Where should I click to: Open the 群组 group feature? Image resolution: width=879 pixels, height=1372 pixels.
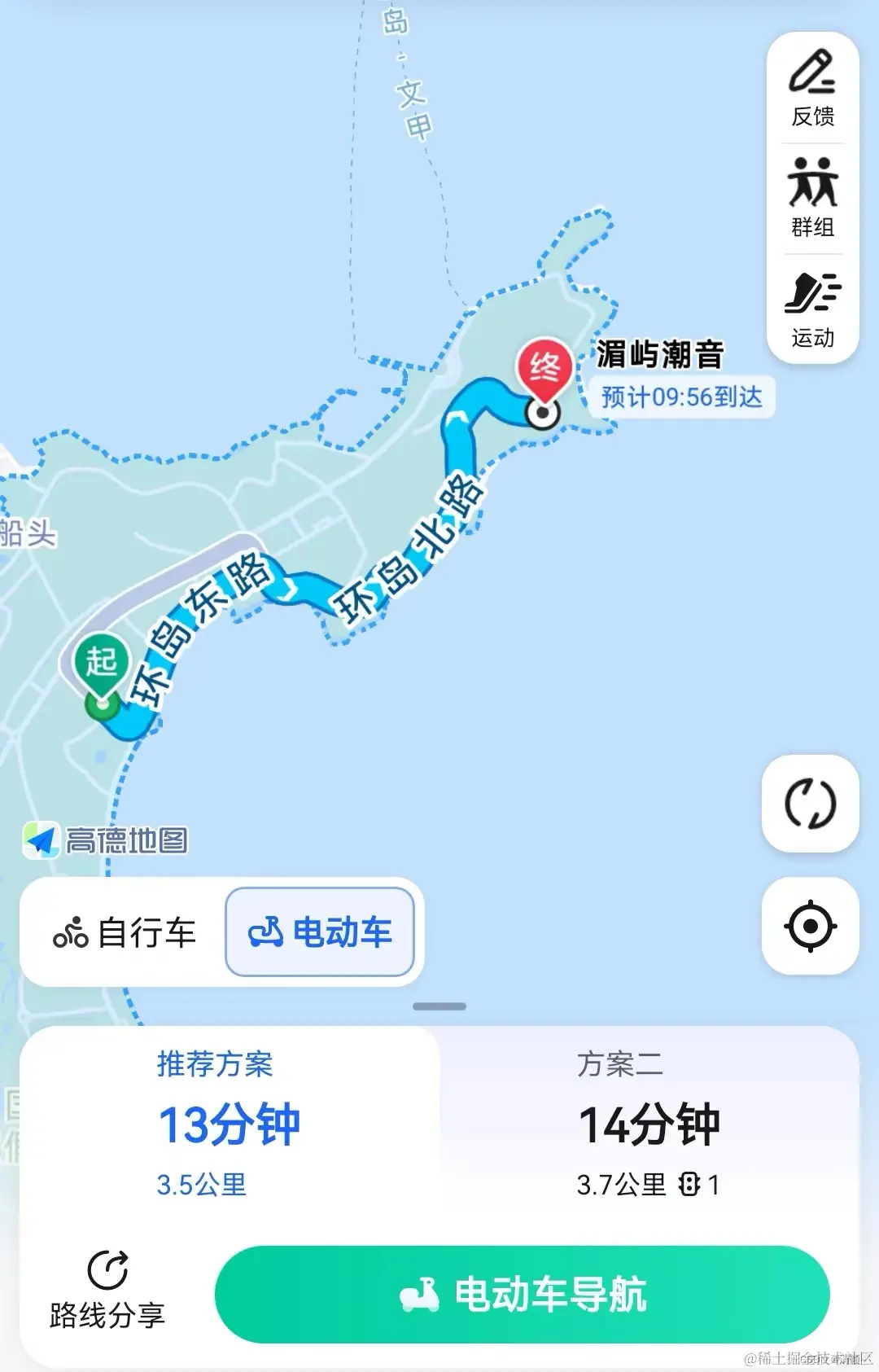(812, 198)
